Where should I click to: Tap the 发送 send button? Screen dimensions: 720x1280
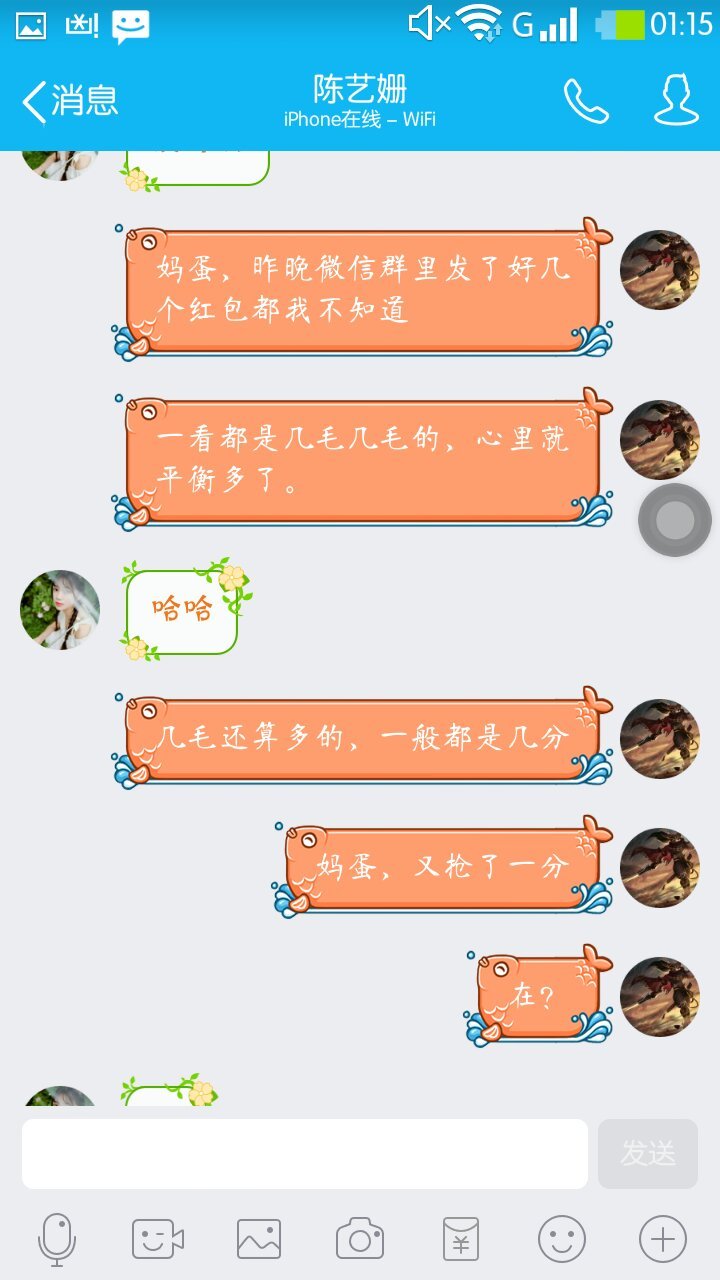[647, 1154]
